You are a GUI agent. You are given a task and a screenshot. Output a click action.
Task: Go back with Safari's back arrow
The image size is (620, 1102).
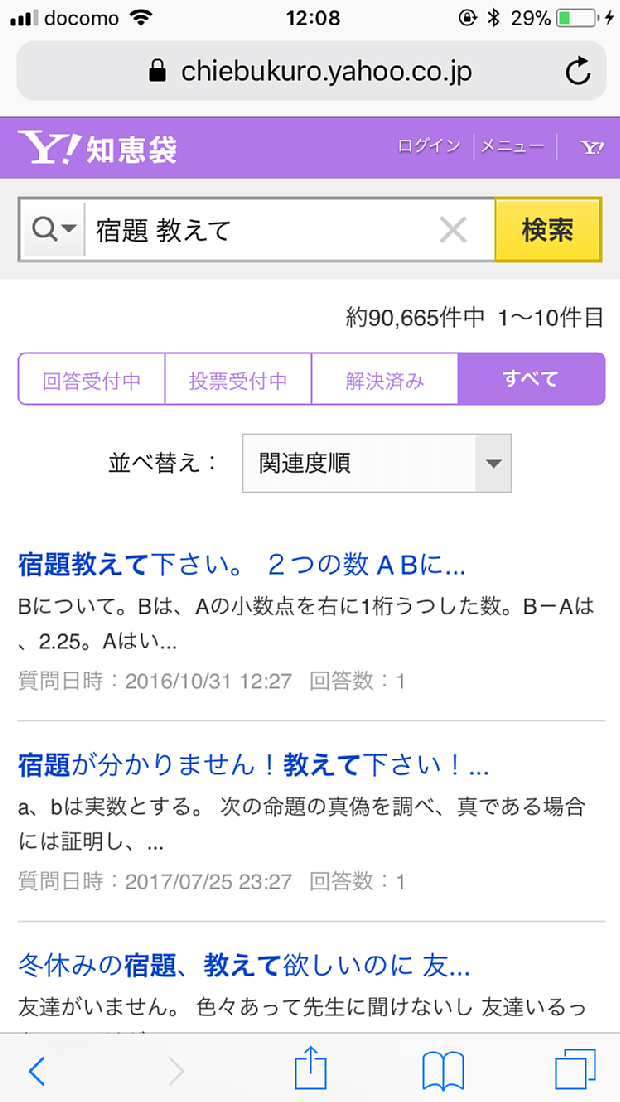click(x=37, y=1071)
